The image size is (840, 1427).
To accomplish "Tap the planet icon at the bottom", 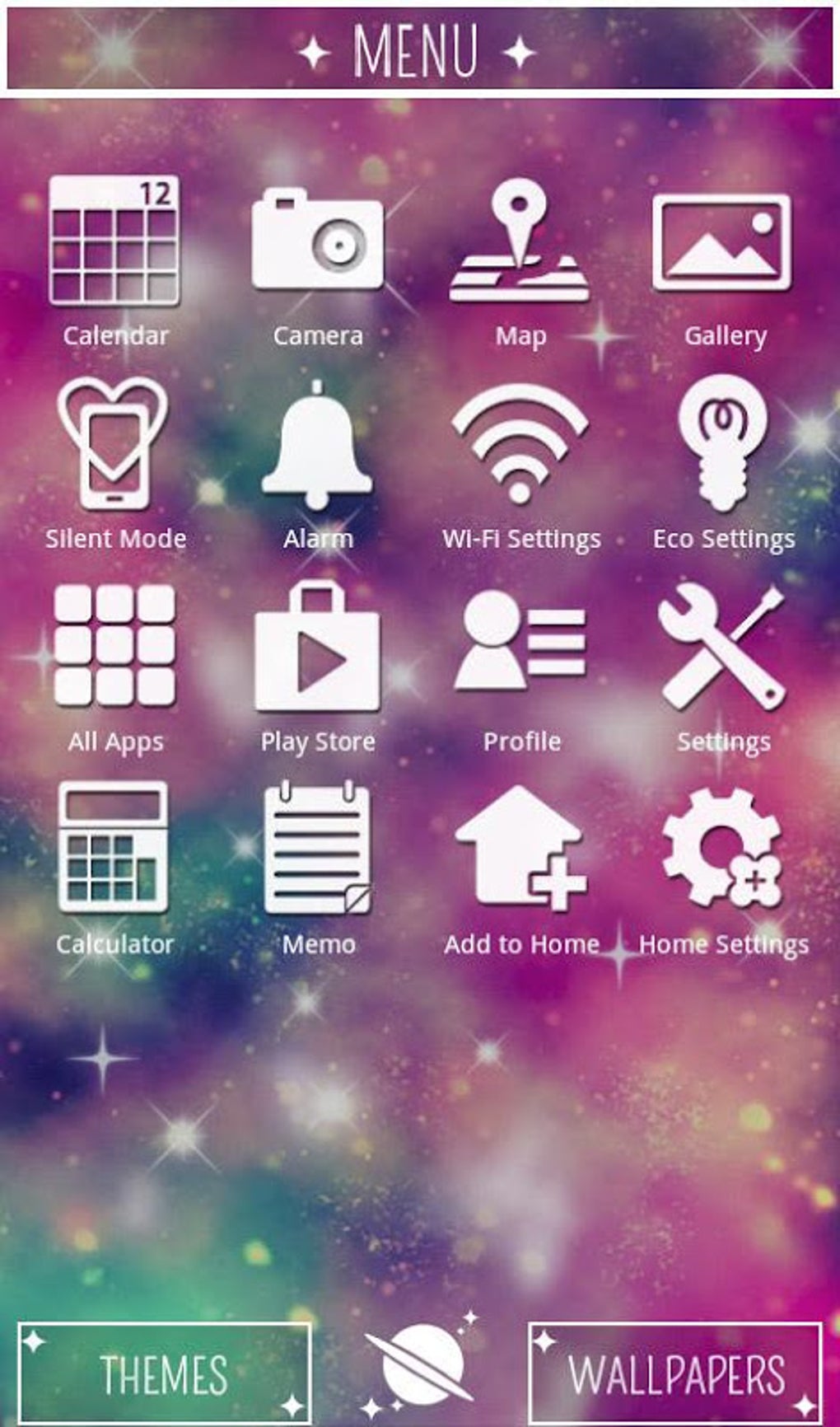I will [422, 1364].
